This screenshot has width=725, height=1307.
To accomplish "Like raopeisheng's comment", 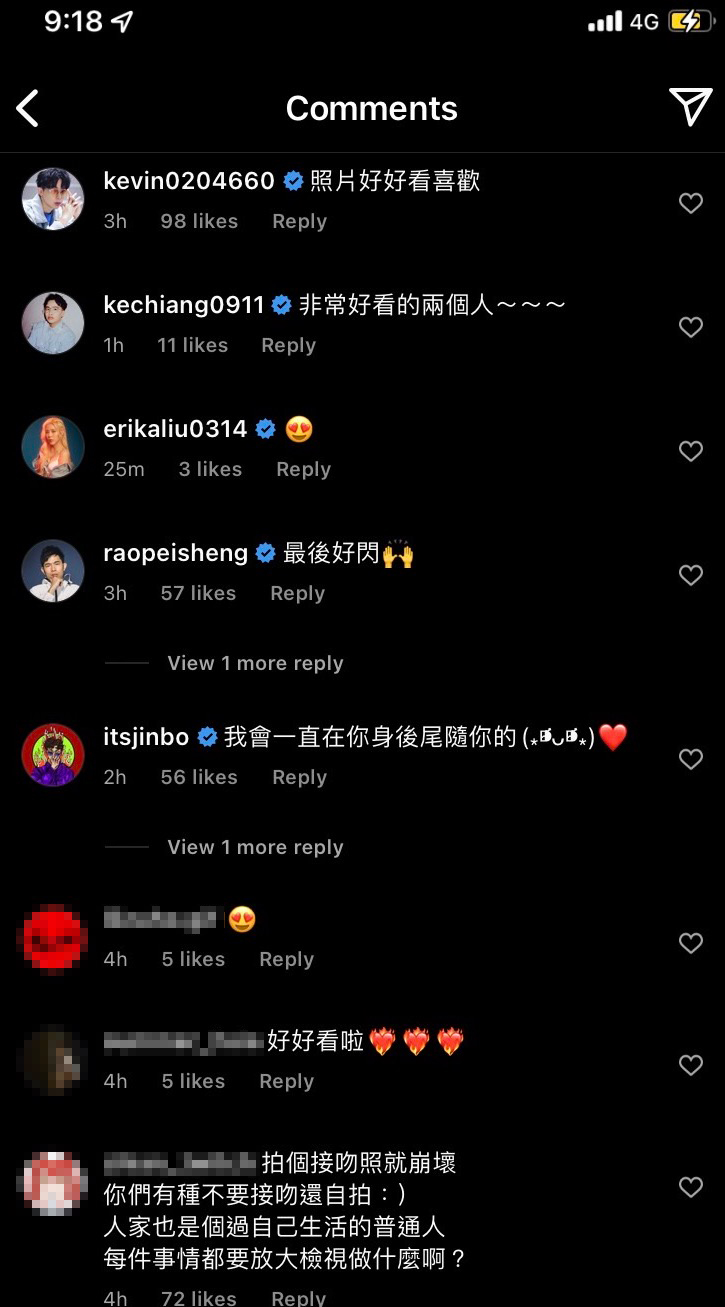I will coord(691,575).
